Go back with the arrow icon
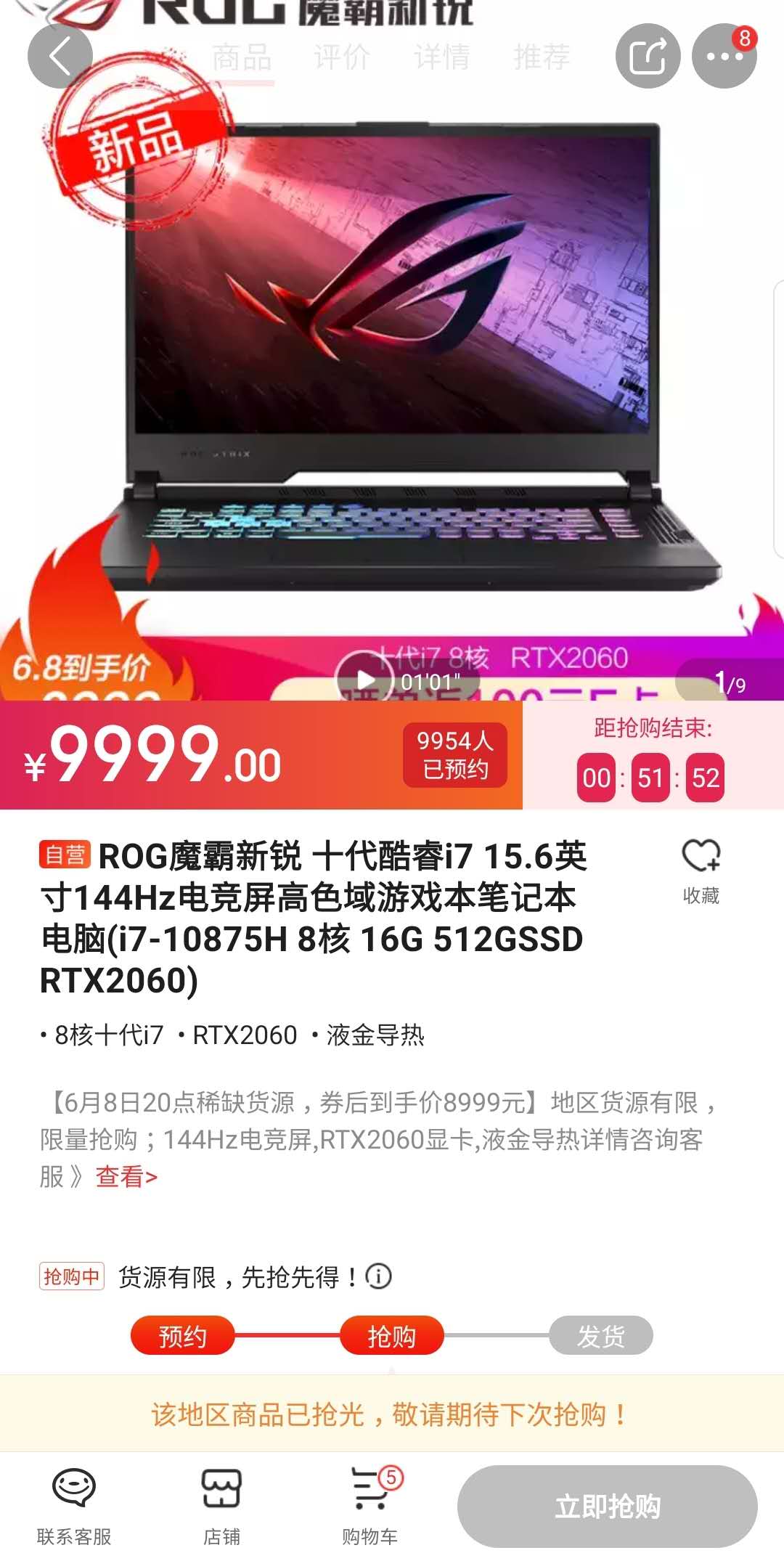Image resolution: width=784 pixels, height=1561 pixels. [x=60, y=56]
